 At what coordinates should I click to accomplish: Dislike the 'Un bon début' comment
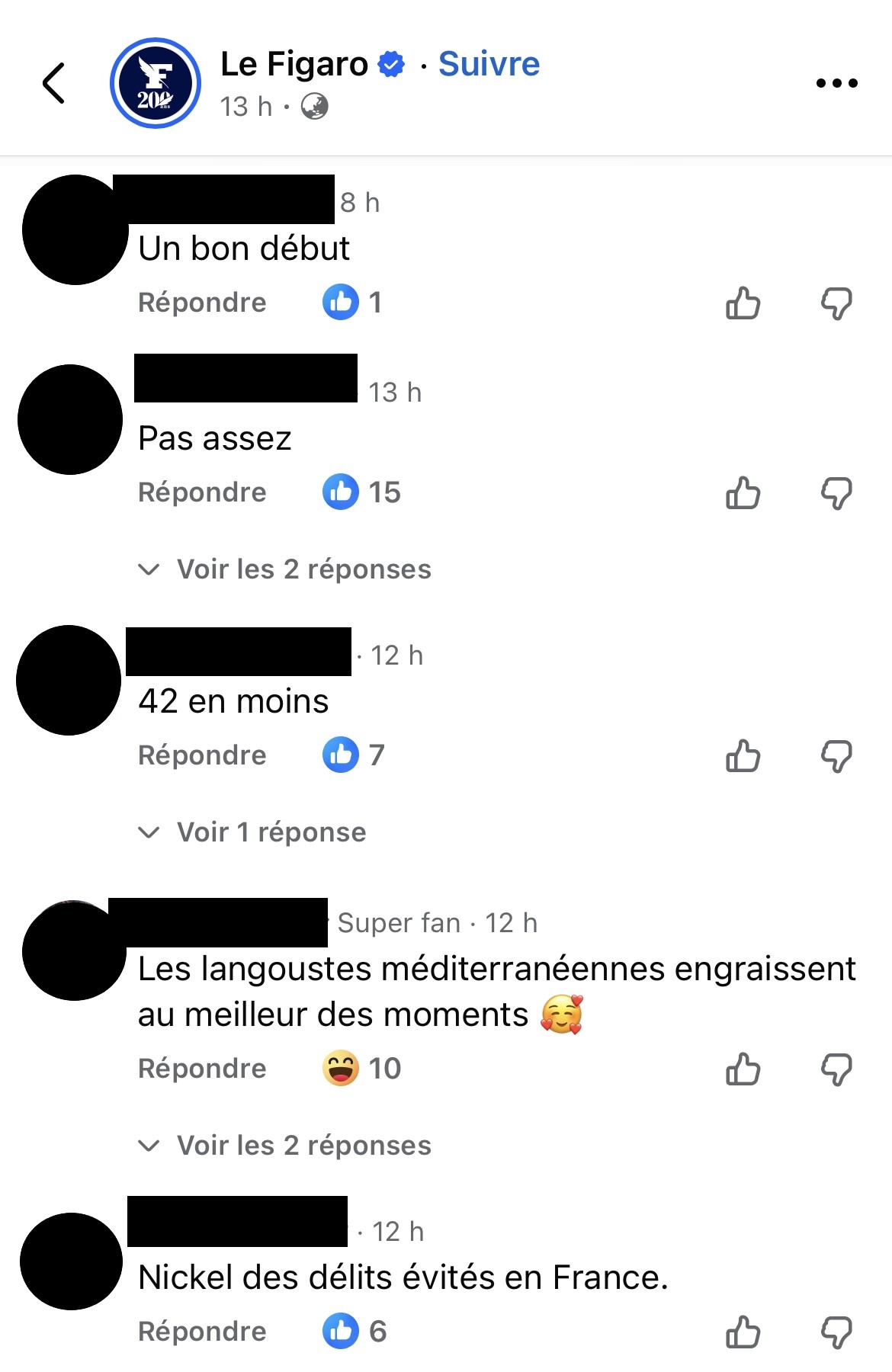coord(836,303)
